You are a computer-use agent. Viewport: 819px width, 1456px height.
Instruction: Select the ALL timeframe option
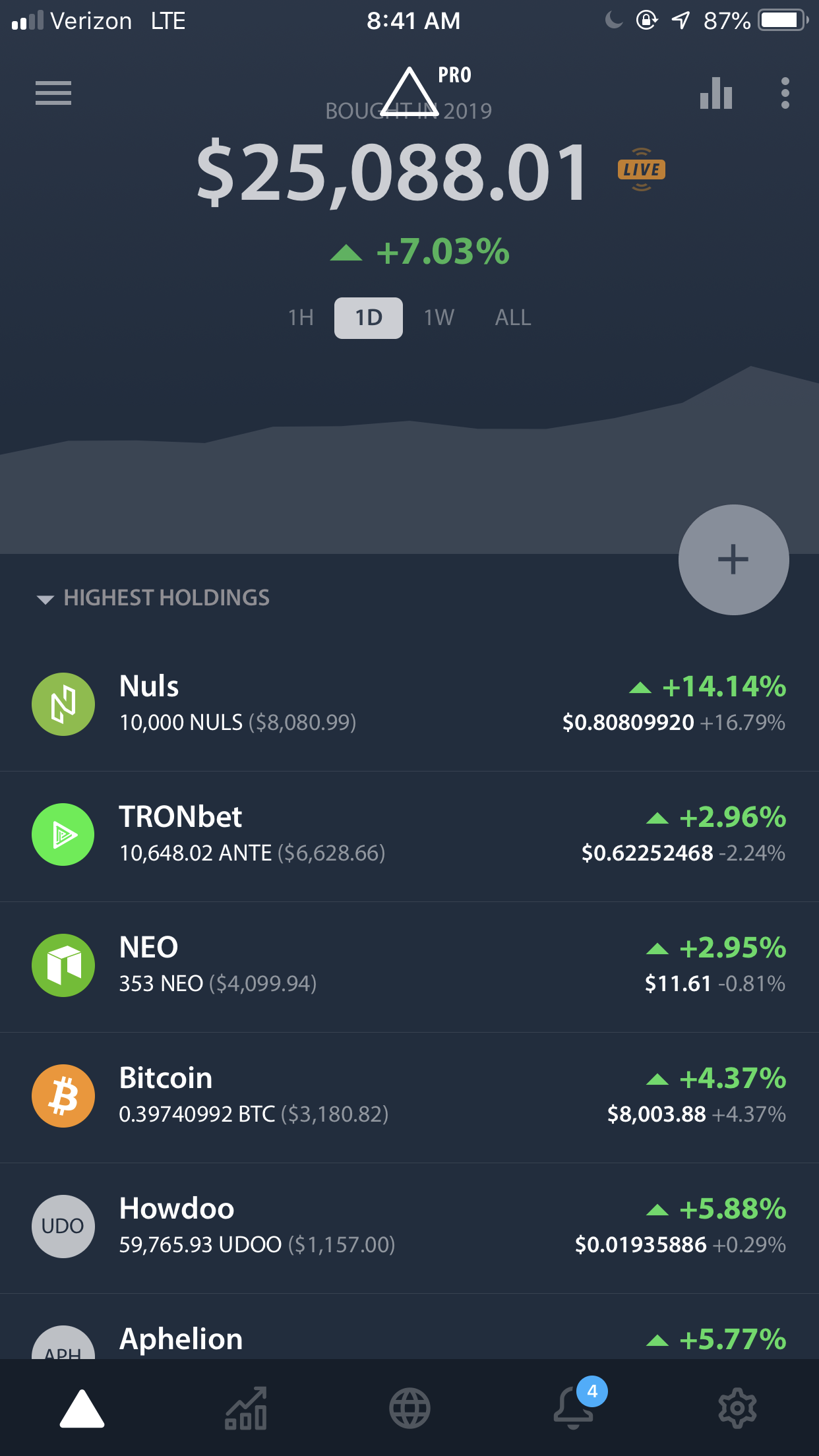[x=512, y=317]
